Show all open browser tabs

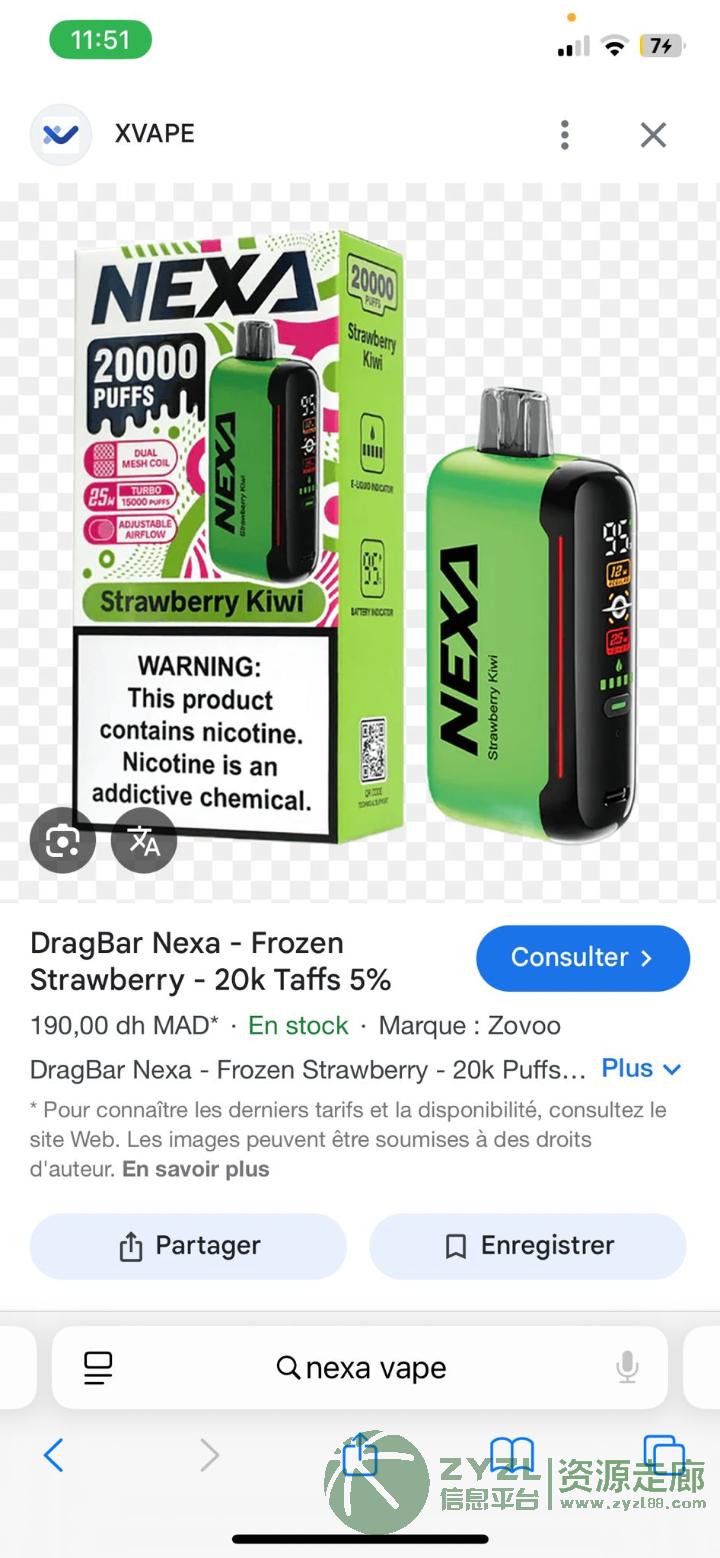(662, 1455)
